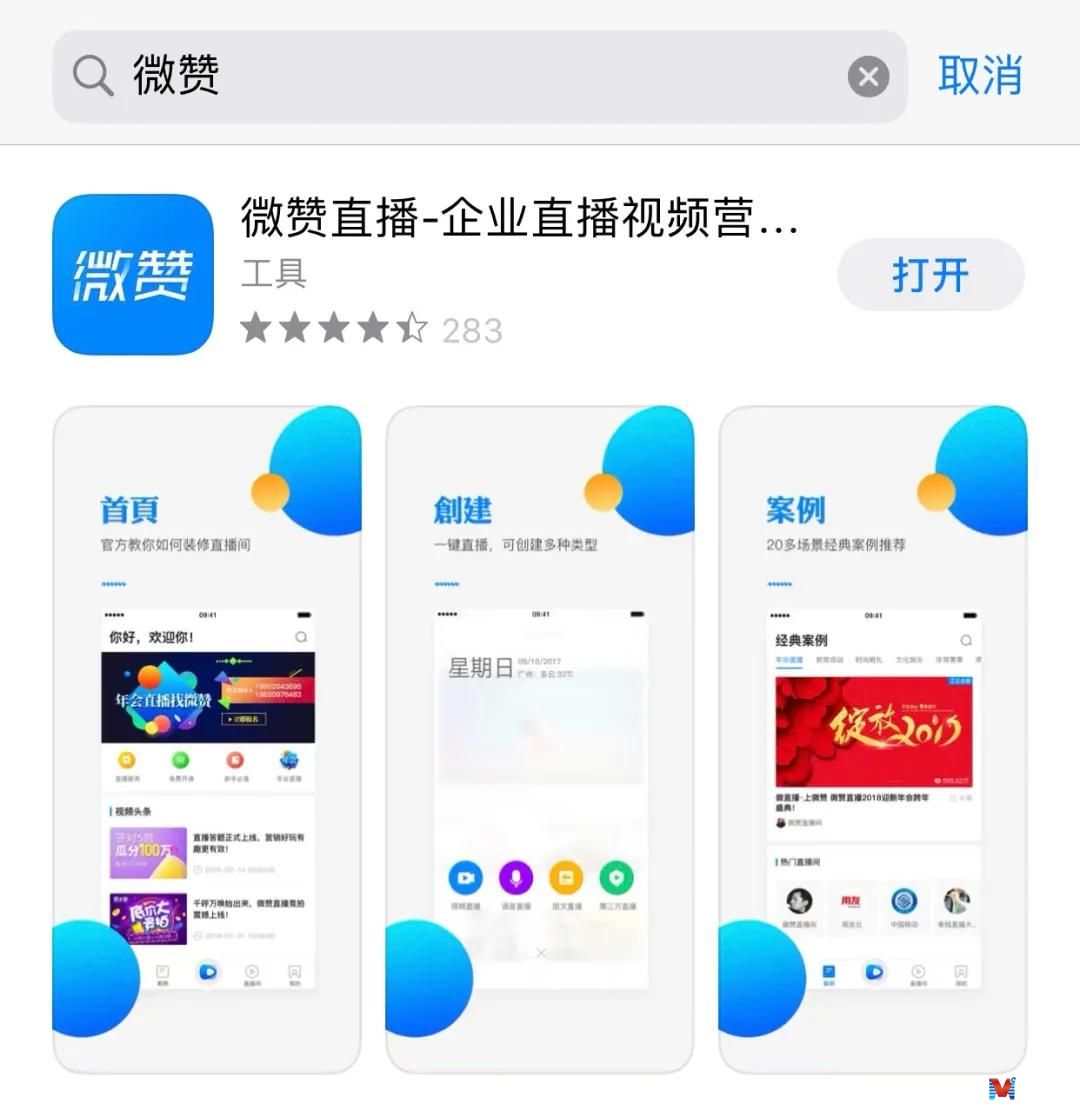Open the 微赞直播 app details page

519,217
